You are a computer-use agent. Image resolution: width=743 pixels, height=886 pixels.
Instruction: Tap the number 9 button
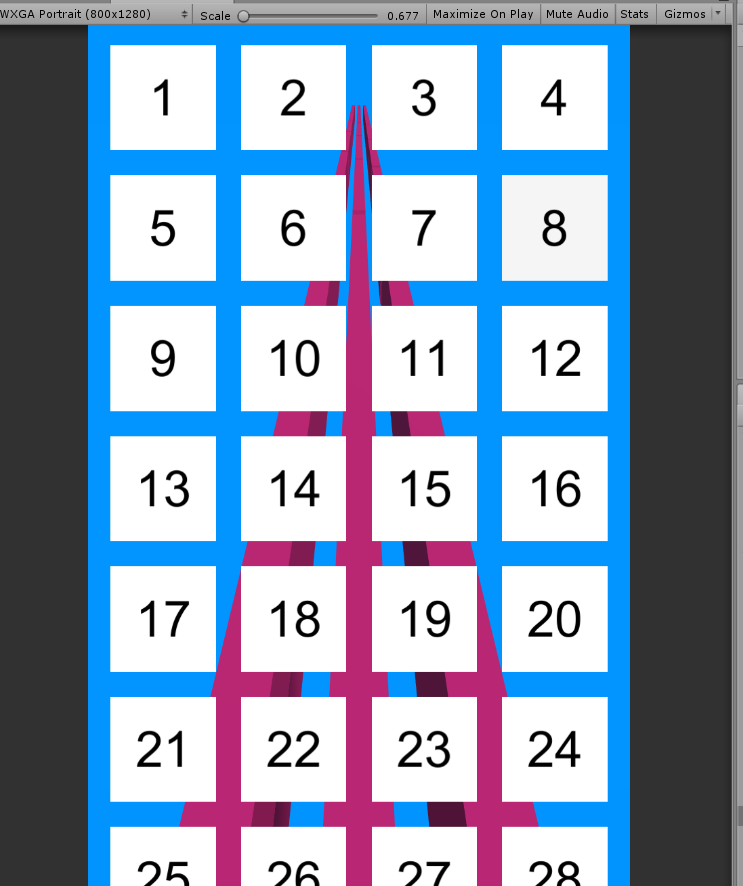click(x=162, y=358)
